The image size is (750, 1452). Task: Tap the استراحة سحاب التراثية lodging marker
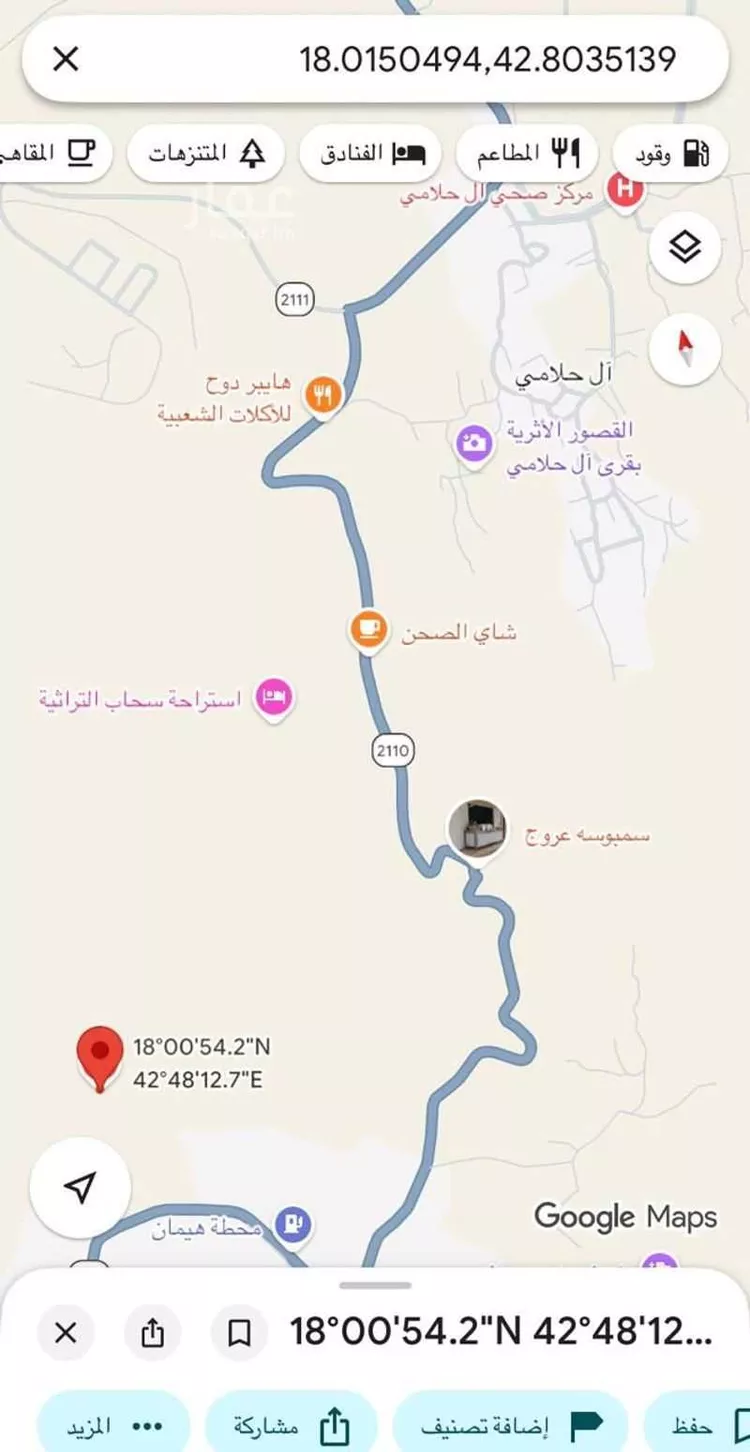click(x=272, y=697)
